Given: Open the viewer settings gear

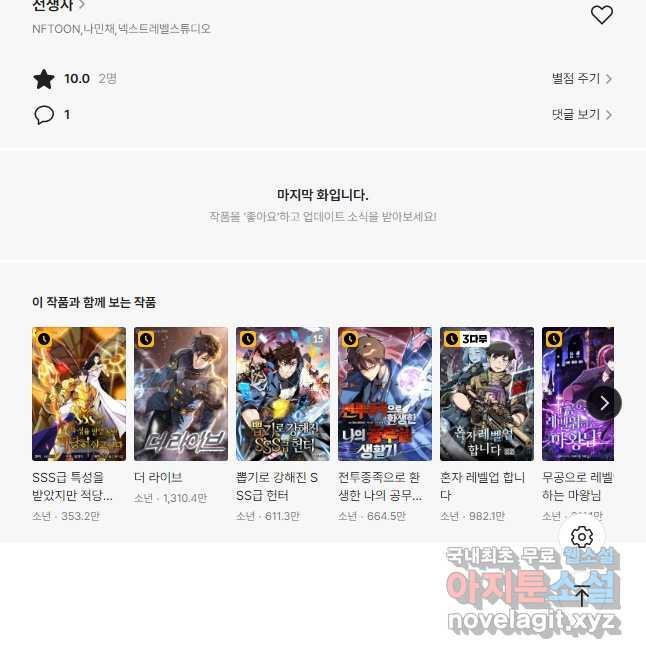Looking at the screenshot, I should tap(582, 538).
